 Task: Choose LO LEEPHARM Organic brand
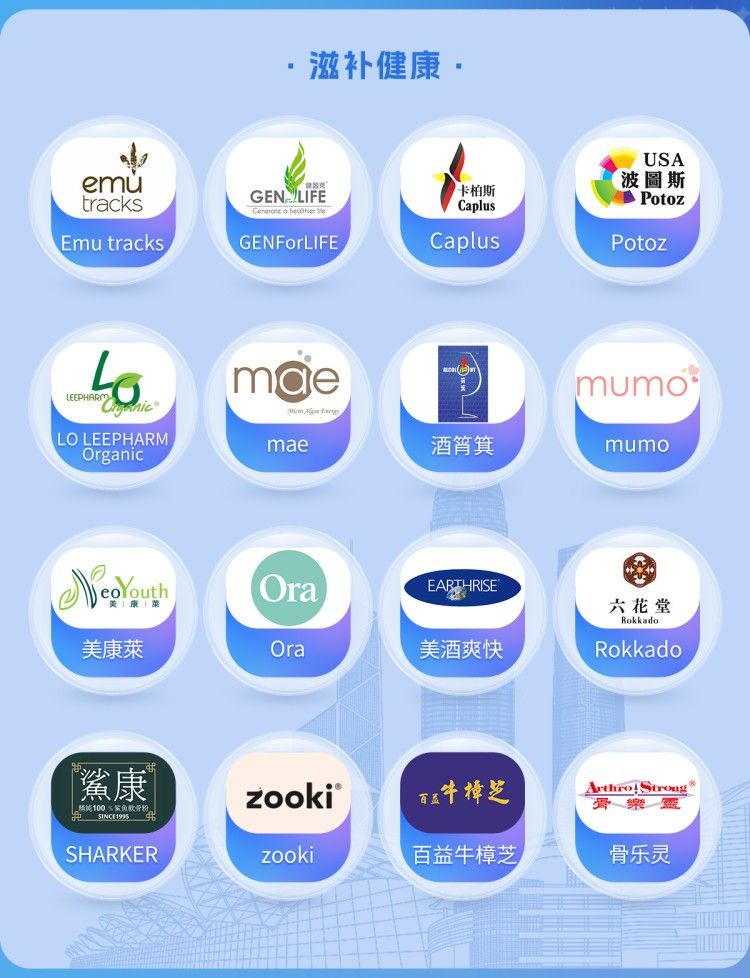tap(112, 405)
